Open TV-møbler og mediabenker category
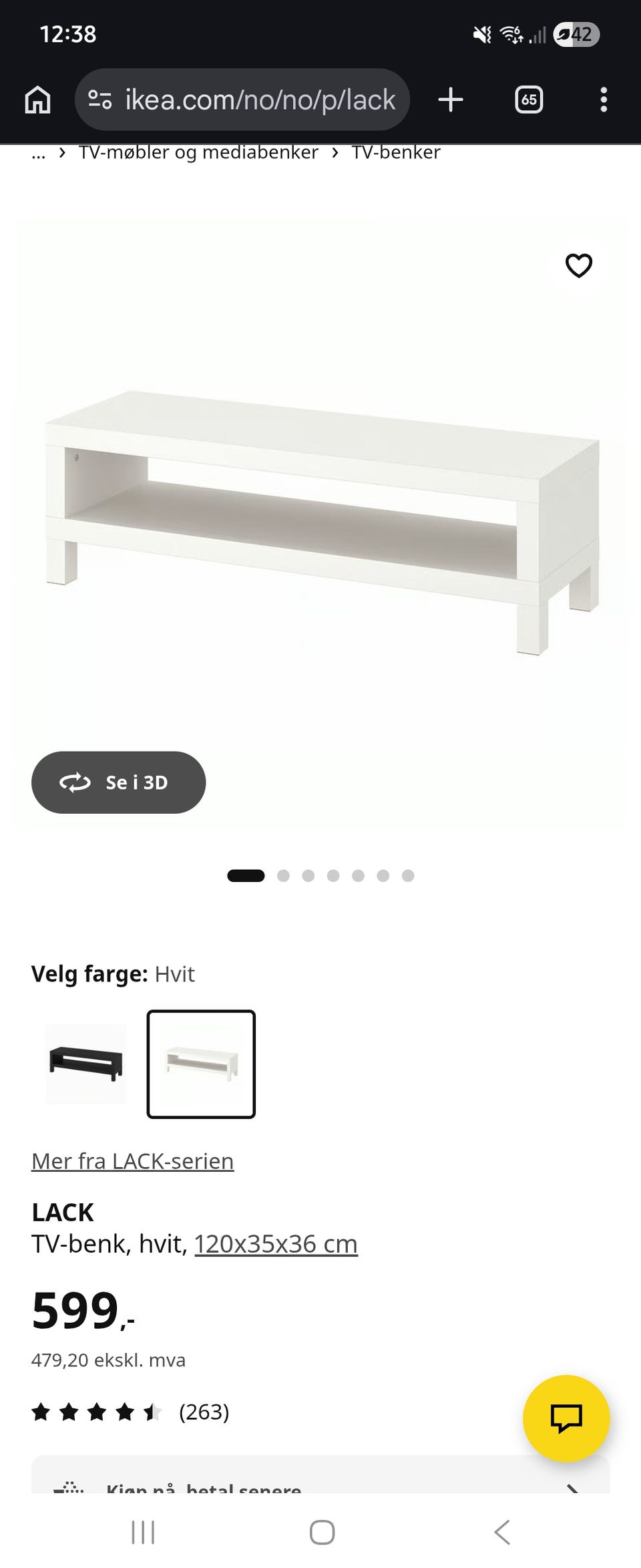The height and width of the screenshot is (1568, 641). coord(198,152)
